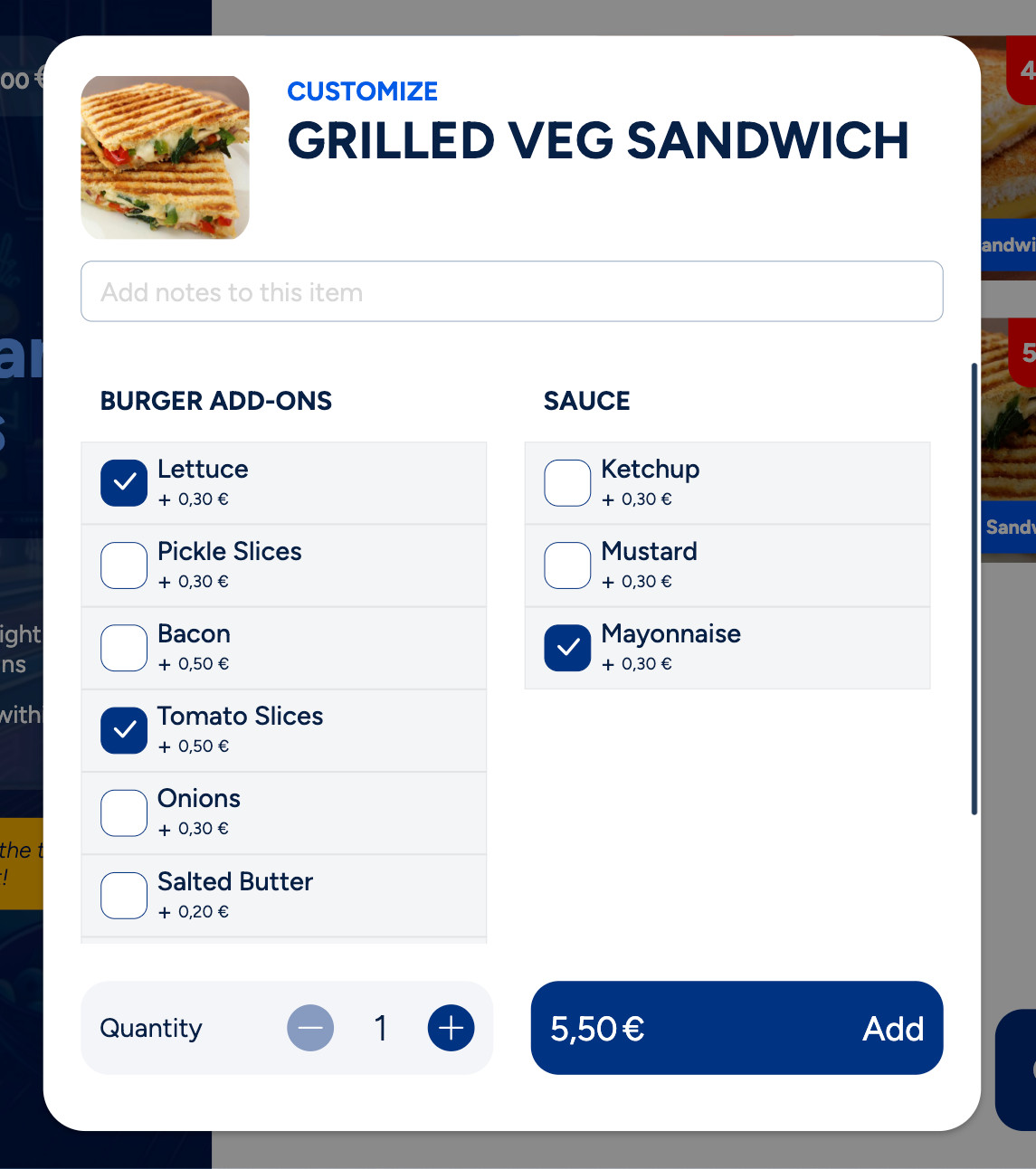This screenshot has height=1169, width=1036.
Task: Uncheck the Lettuce add-on
Action: pyautogui.click(x=124, y=483)
